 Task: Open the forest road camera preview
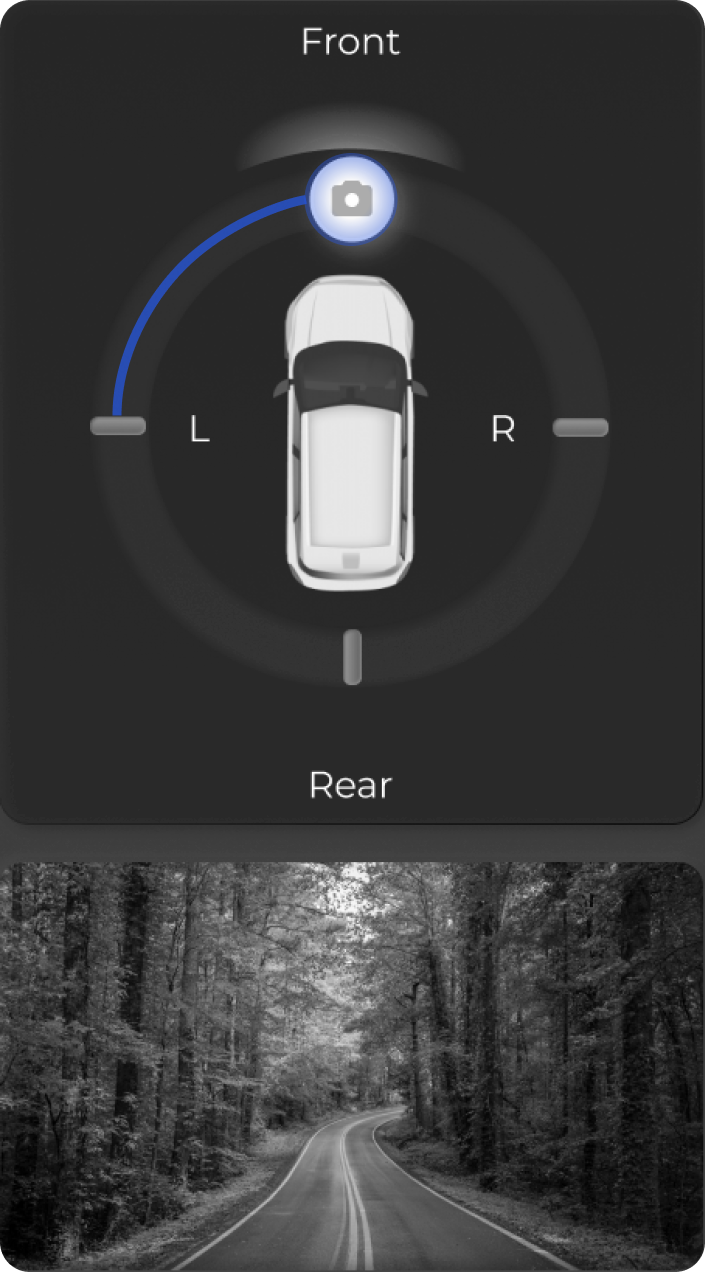click(352, 1066)
